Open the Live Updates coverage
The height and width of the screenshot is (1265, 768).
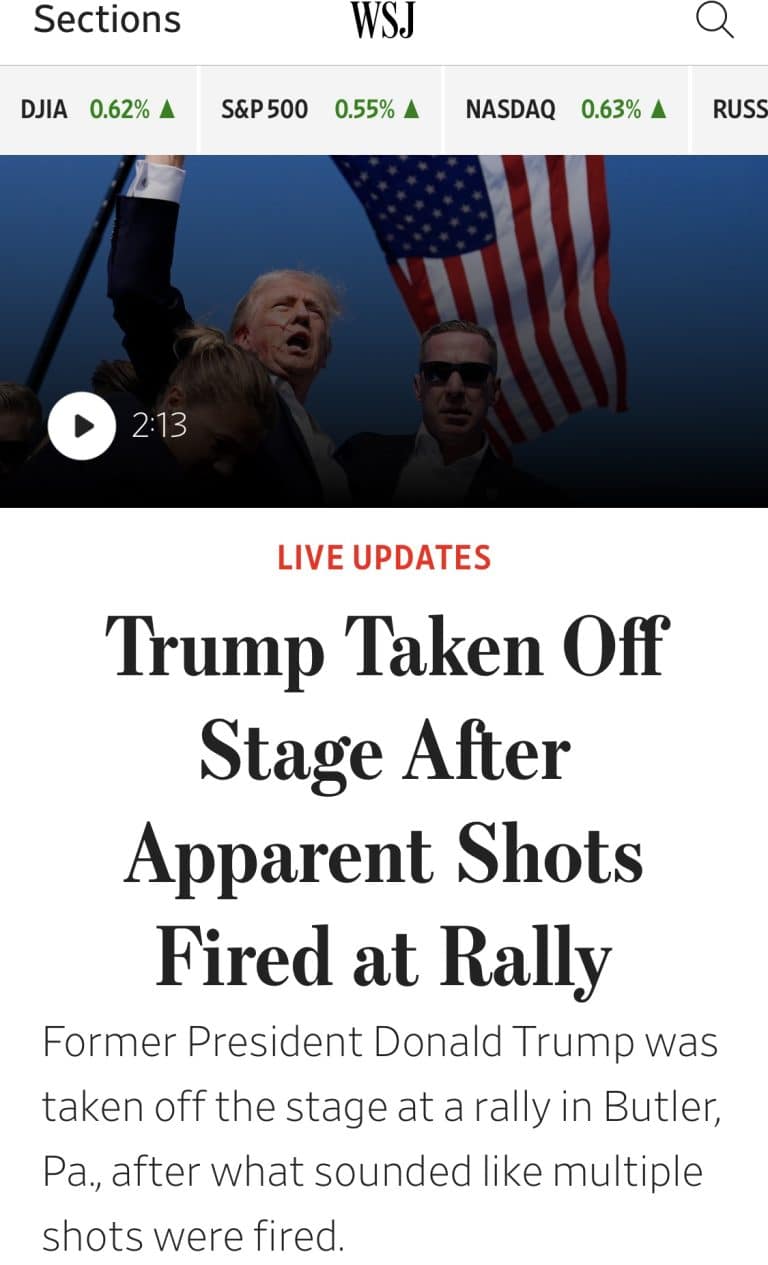click(x=384, y=557)
